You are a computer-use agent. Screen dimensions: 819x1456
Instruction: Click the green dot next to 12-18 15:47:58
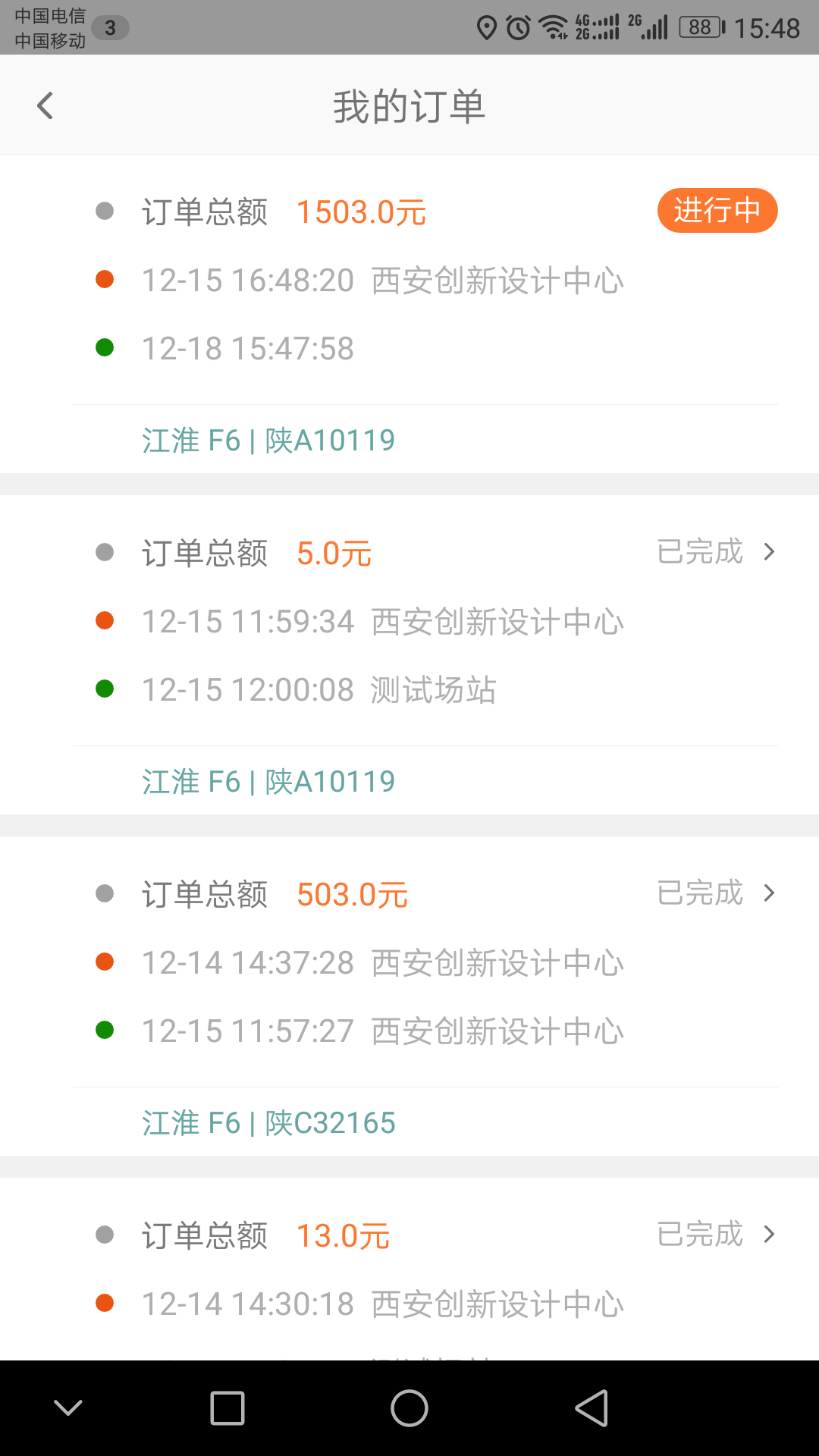point(105,347)
